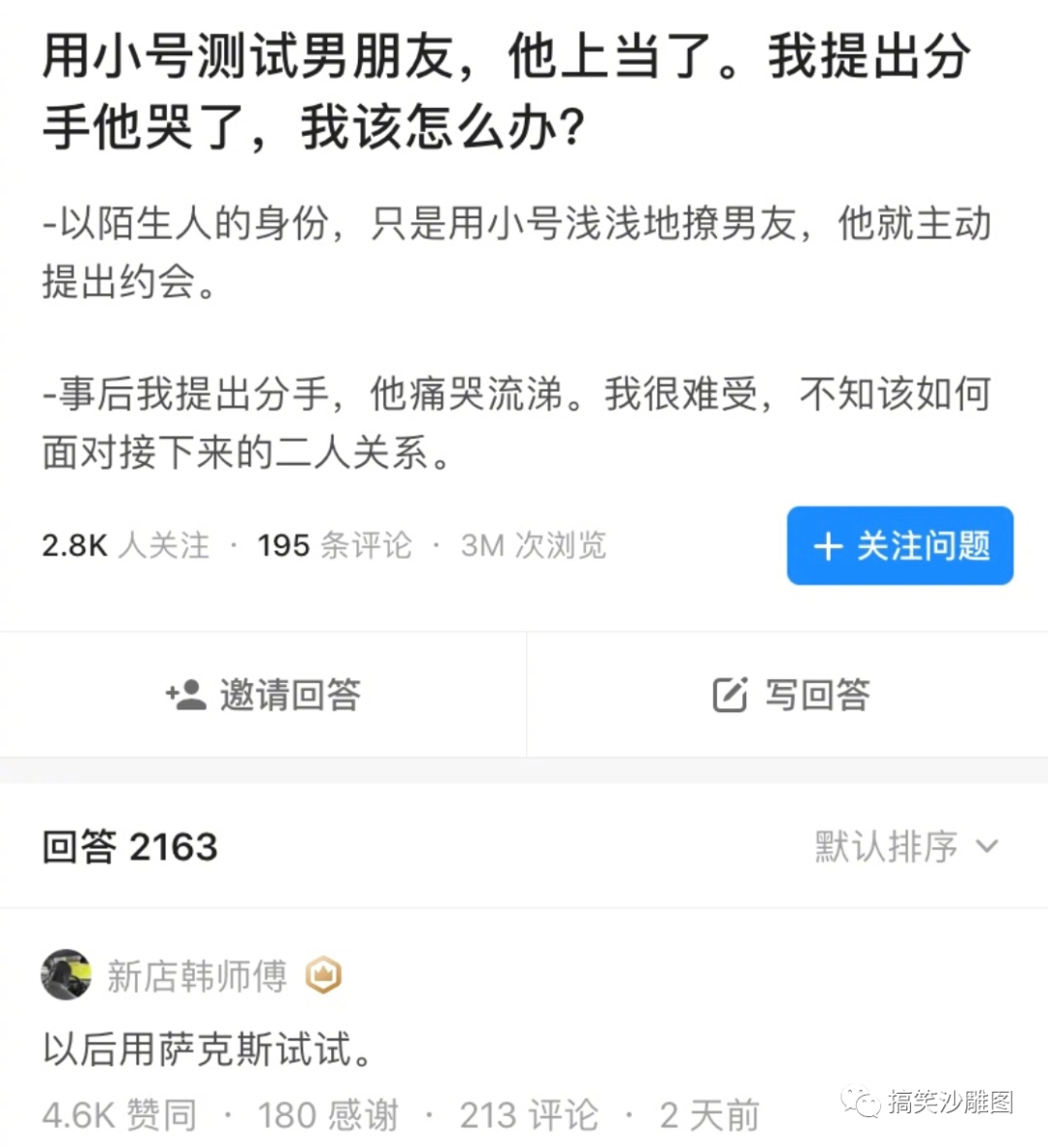The width and height of the screenshot is (1048, 1148).
Task: Toggle follow state via 关注问题 button
Action: (900, 545)
